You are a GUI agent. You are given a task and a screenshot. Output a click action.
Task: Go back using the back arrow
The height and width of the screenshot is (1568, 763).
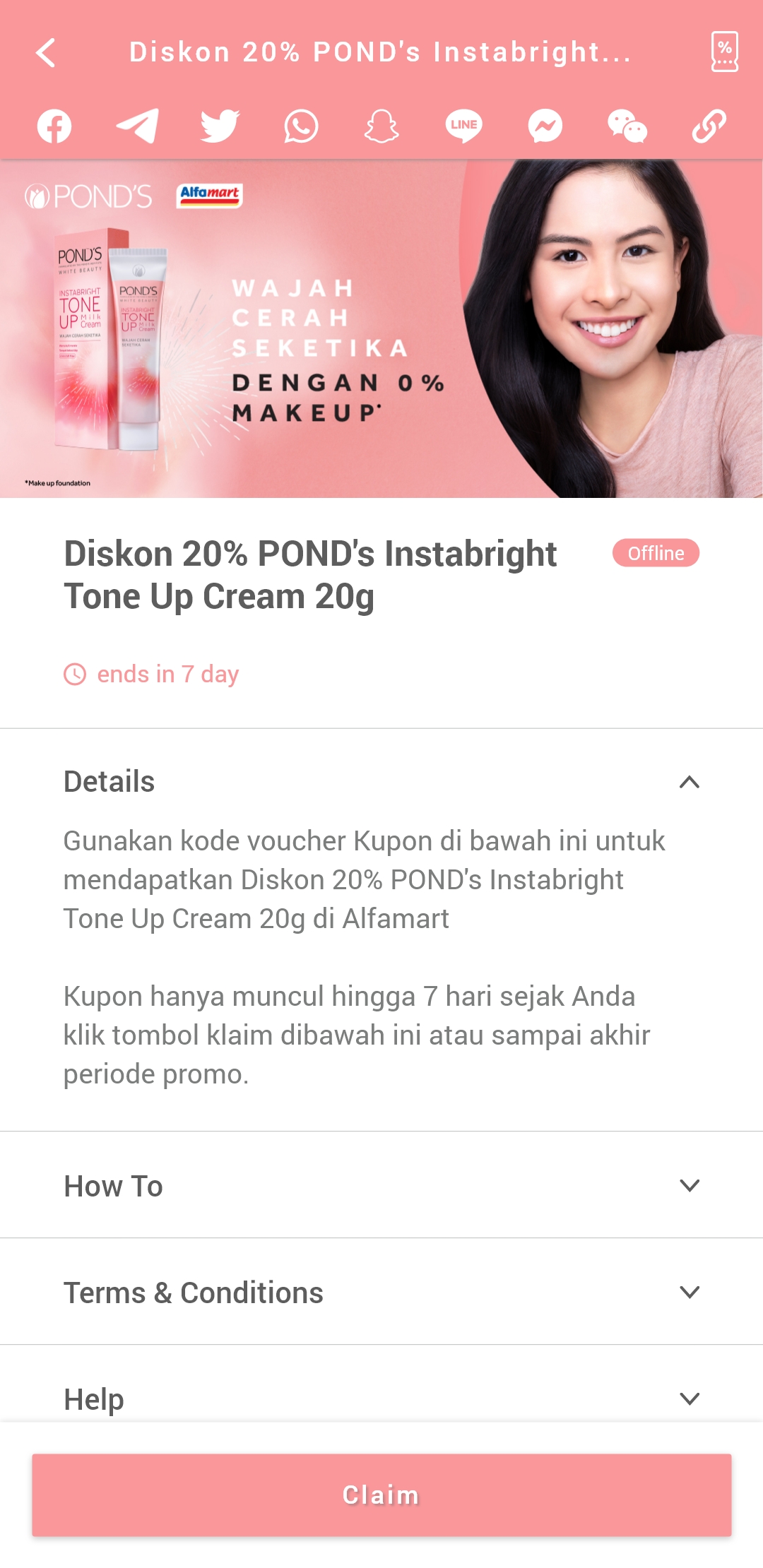(x=46, y=52)
